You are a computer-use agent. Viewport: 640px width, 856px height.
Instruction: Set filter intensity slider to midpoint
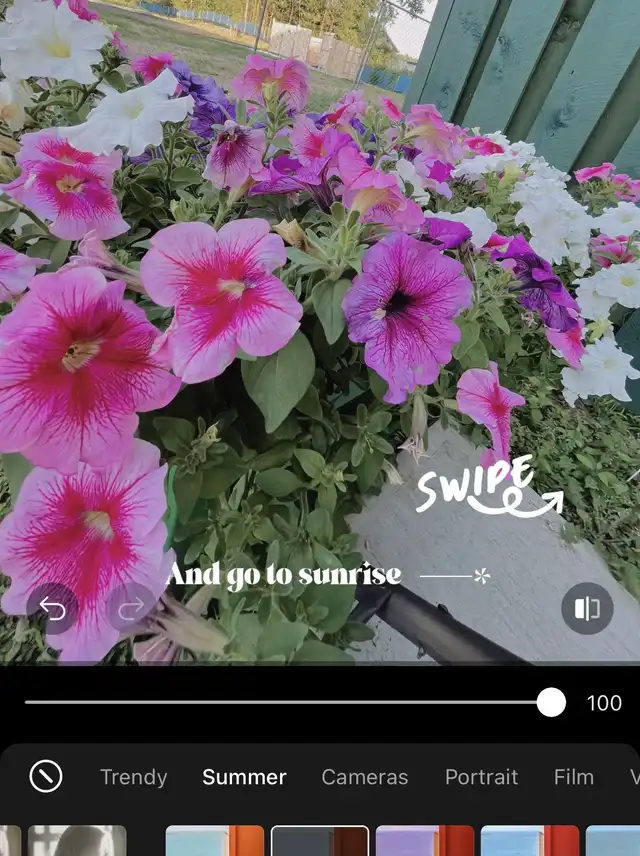[x=288, y=702]
